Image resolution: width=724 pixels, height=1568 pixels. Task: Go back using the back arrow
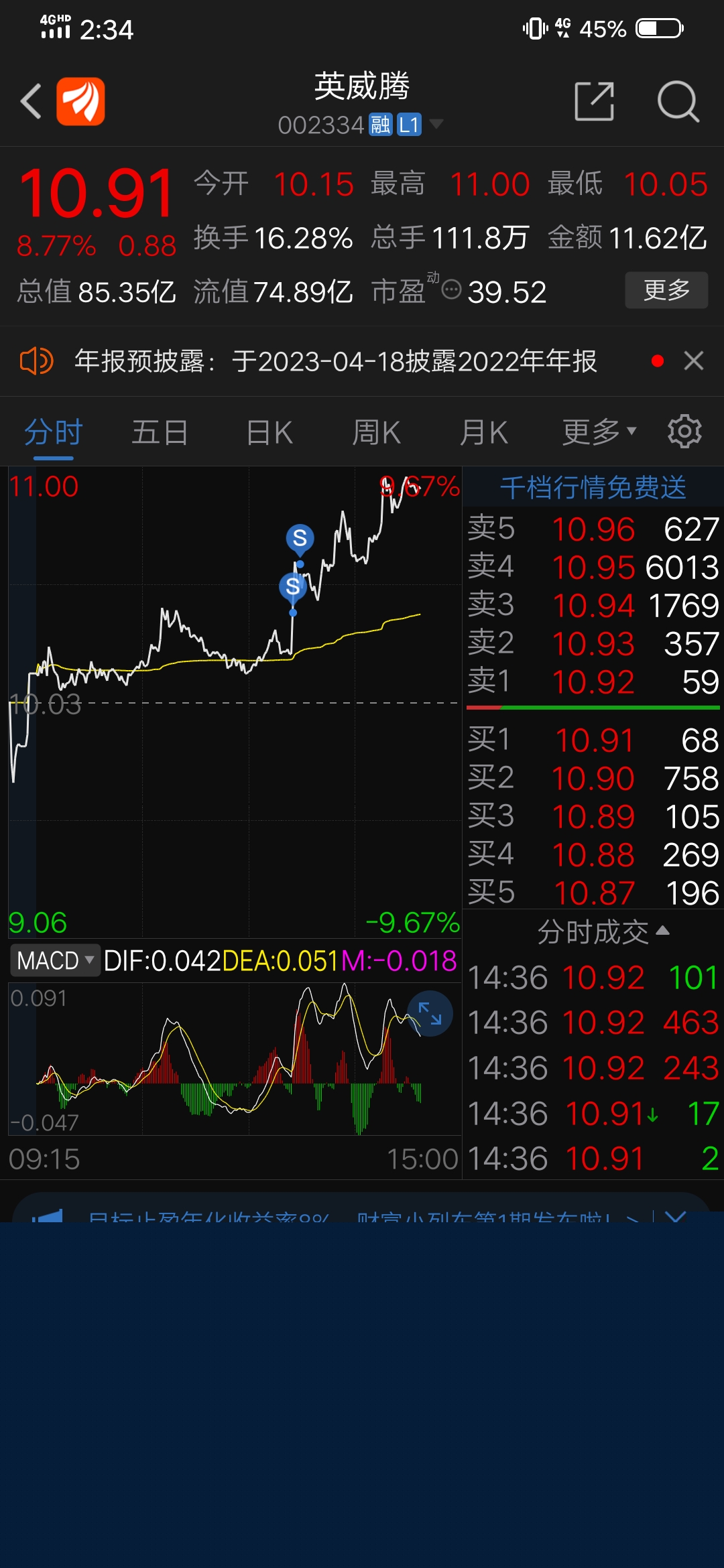[31, 102]
